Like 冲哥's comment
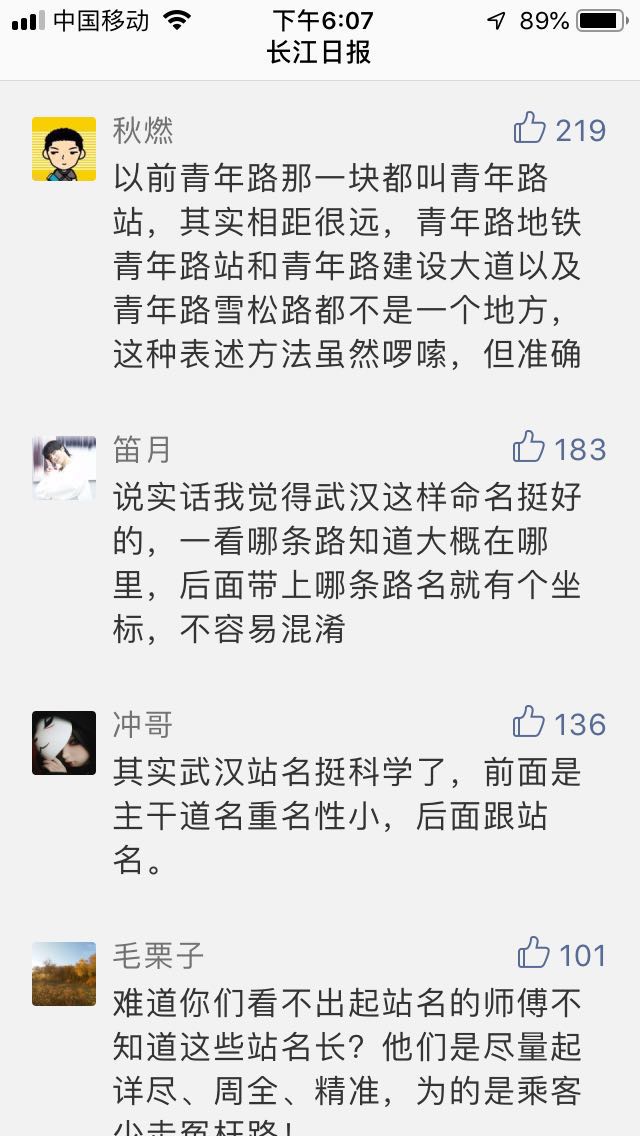The image size is (640, 1136). pos(530,722)
